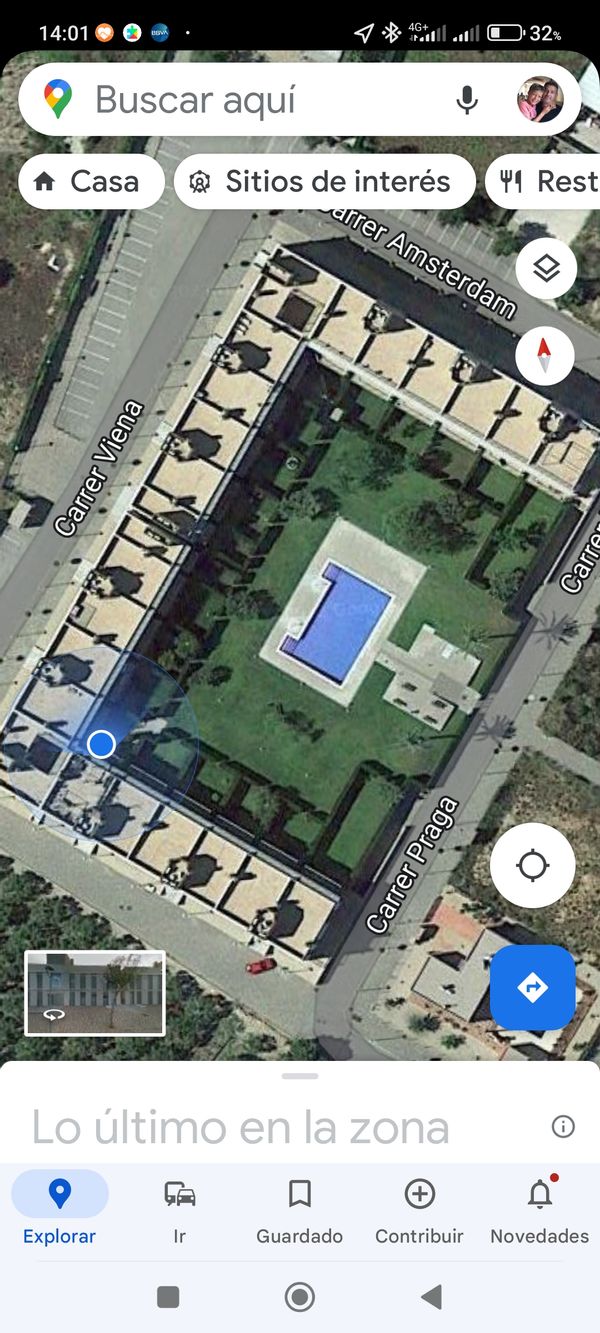Open the map layers button
The width and height of the screenshot is (600, 1333).
(546, 269)
